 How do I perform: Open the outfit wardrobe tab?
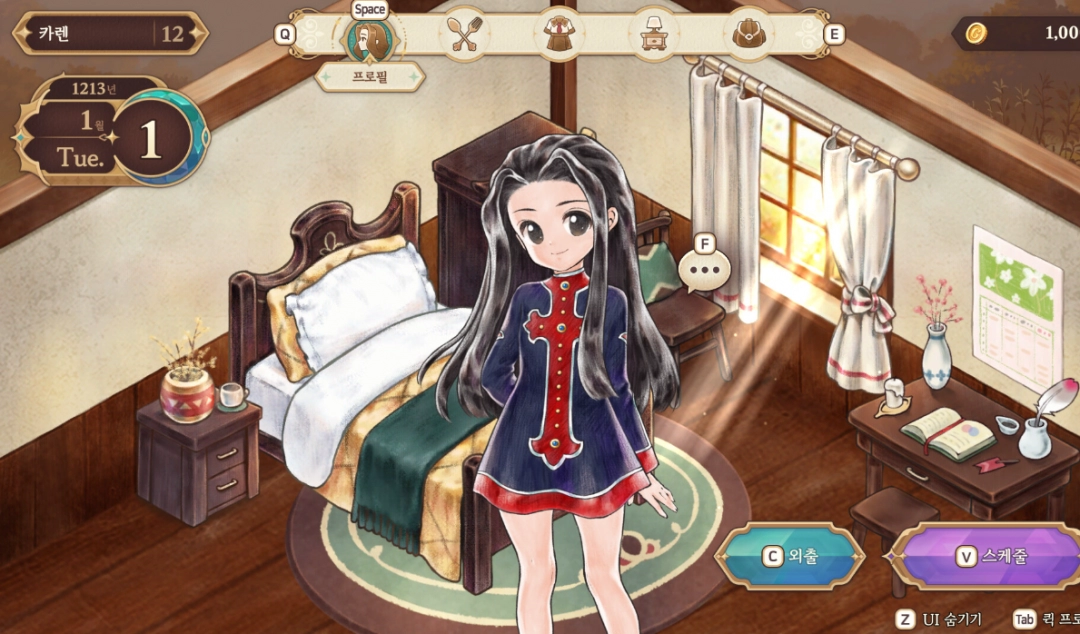(558, 35)
